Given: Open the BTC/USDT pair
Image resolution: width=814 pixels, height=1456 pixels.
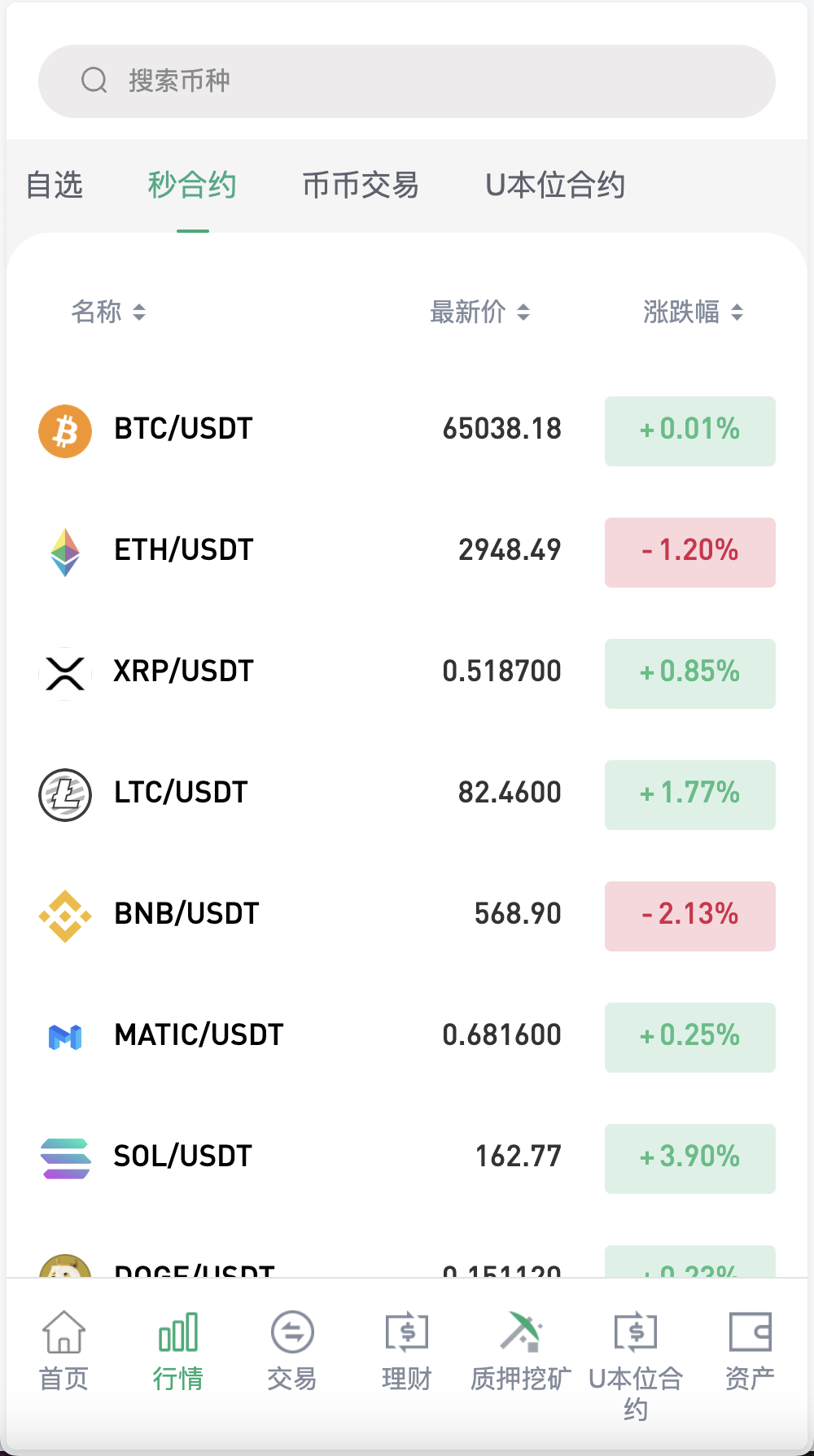Looking at the screenshot, I should coord(184,429).
